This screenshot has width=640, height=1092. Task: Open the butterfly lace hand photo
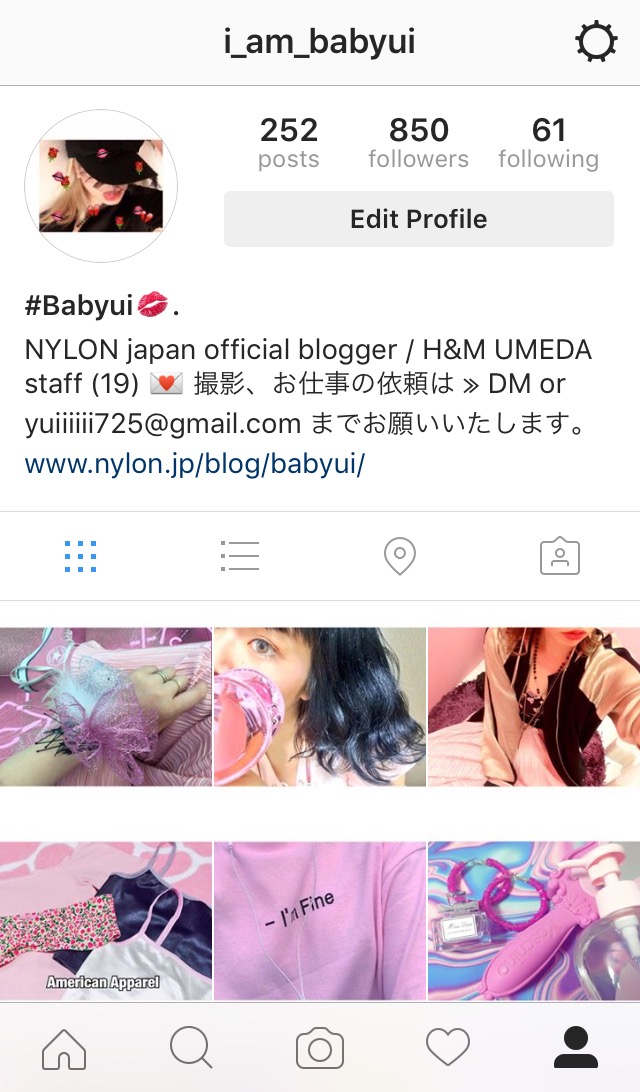point(105,707)
